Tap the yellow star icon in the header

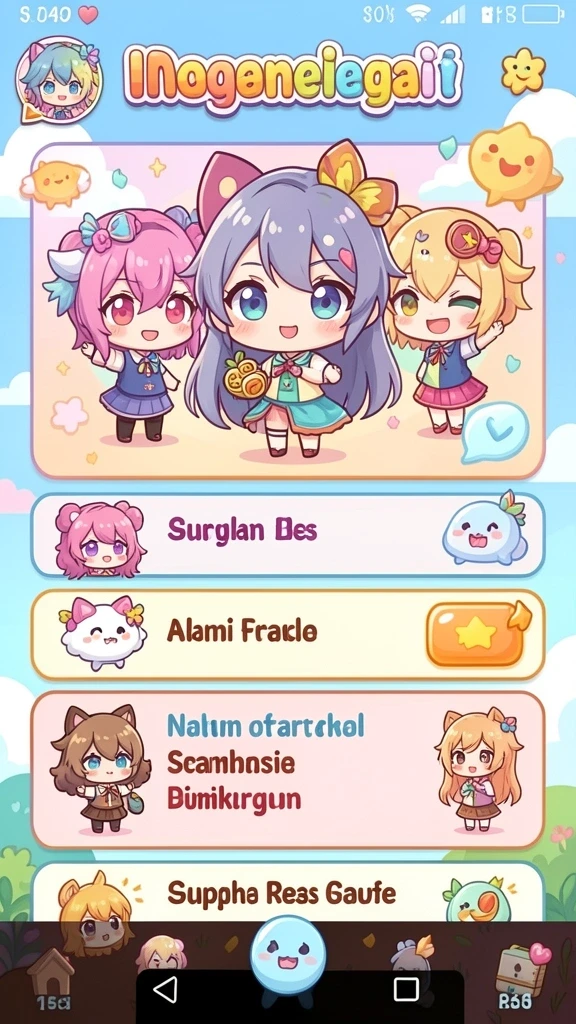pos(522,73)
